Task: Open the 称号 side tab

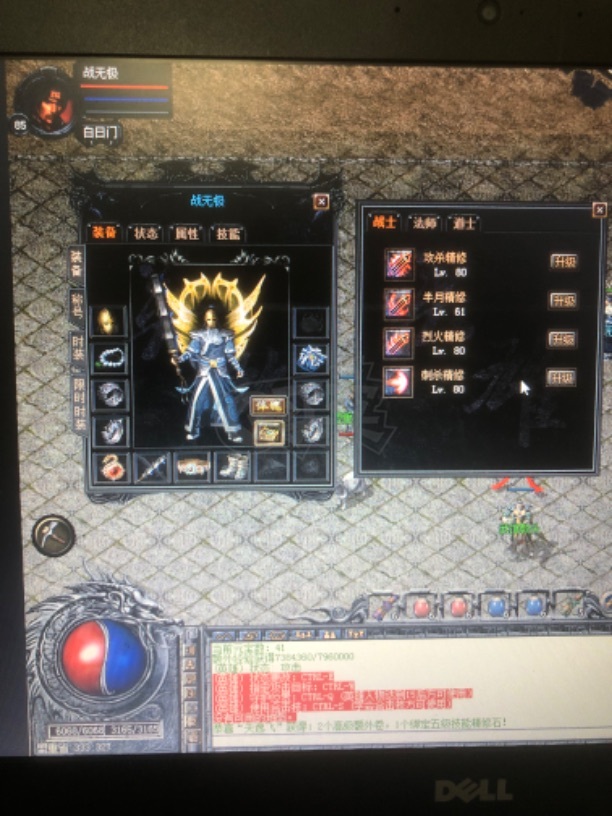Action: (78, 304)
